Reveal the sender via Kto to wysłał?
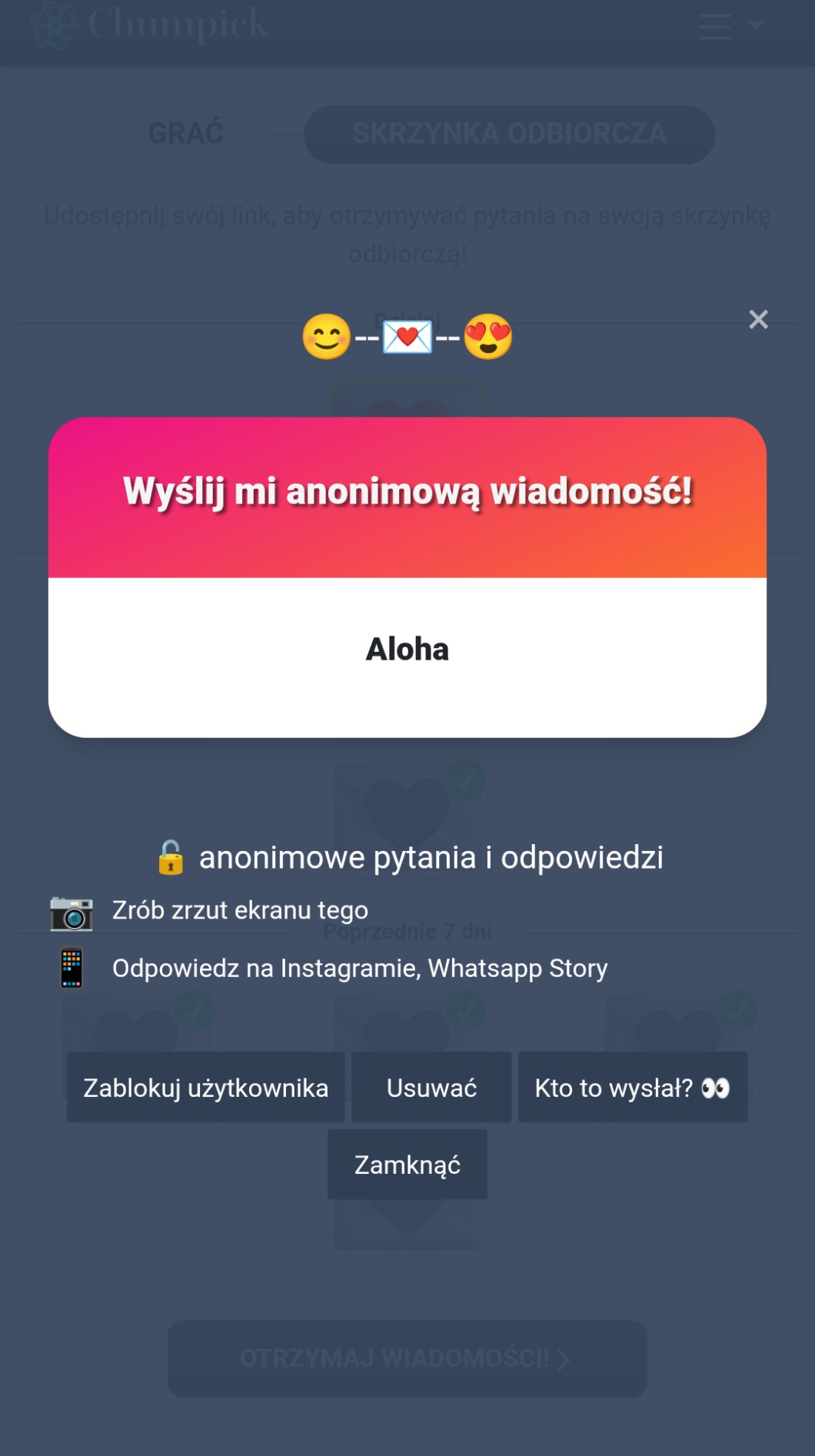Viewport: 815px width, 1456px height. pyautogui.click(x=632, y=1087)
